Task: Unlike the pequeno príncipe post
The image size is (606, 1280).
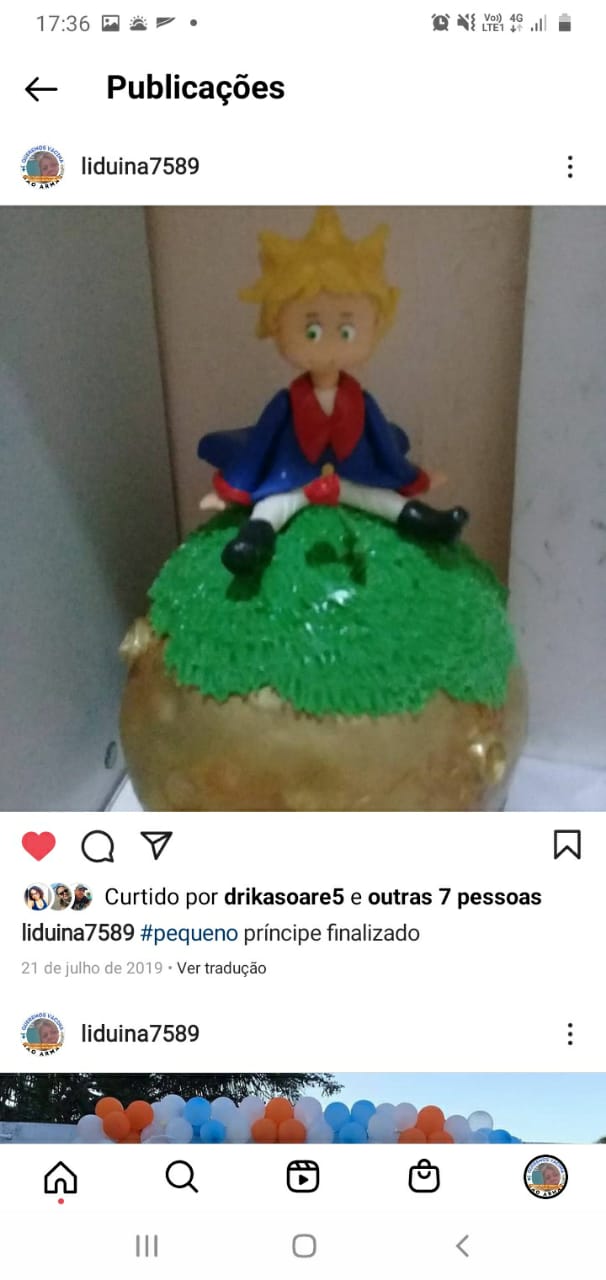Action: (39, 846)
